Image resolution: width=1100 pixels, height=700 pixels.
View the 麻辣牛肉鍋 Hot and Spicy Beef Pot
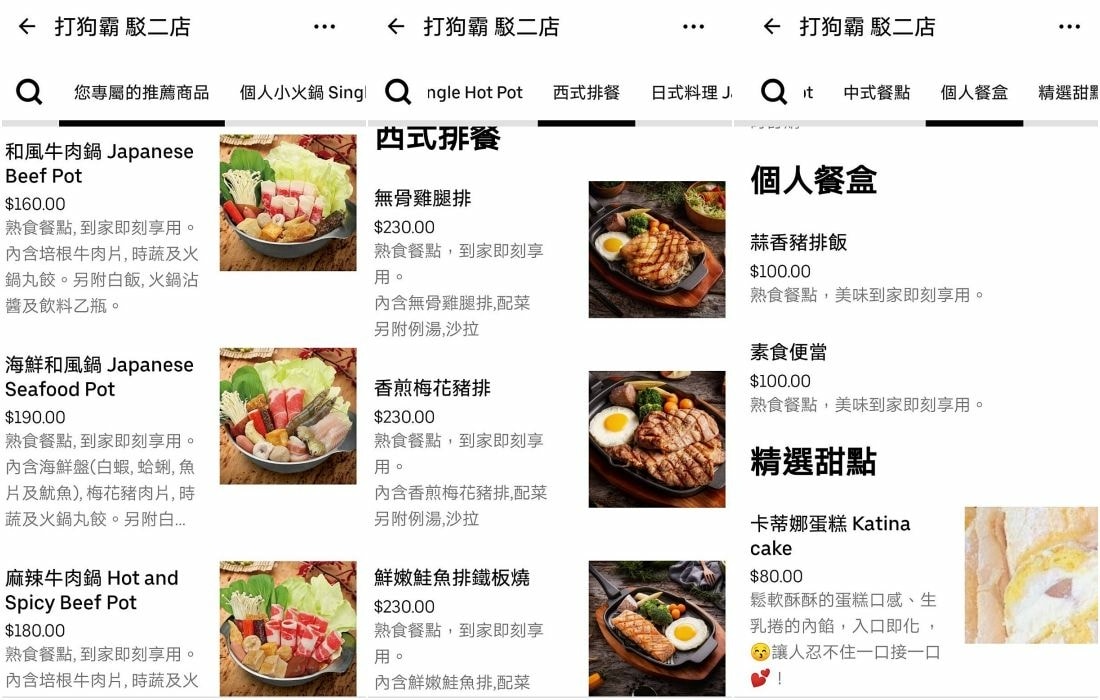92,590
